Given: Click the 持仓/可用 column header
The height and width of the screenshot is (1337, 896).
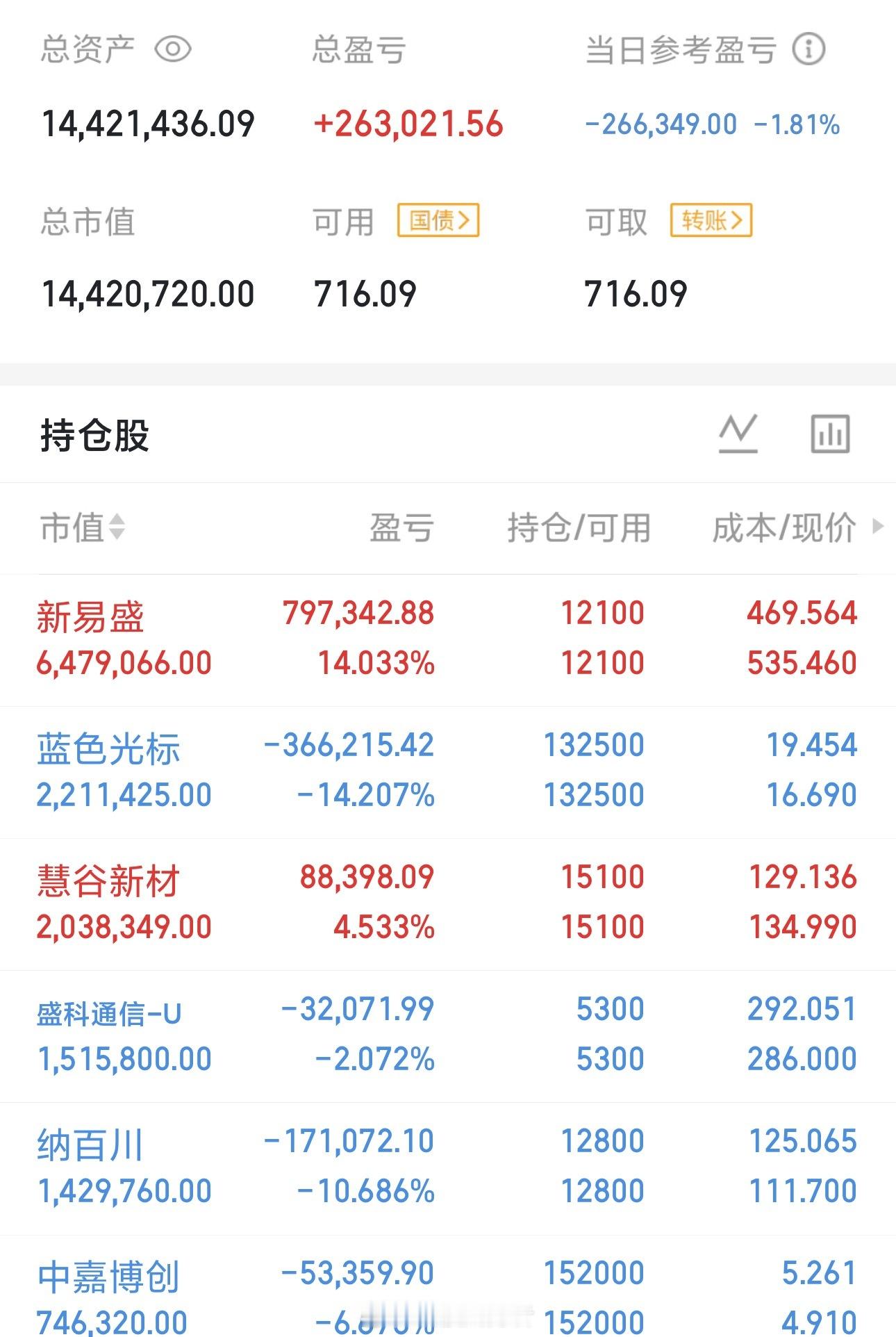Looking at the screenshot, I should click(579, 528).
